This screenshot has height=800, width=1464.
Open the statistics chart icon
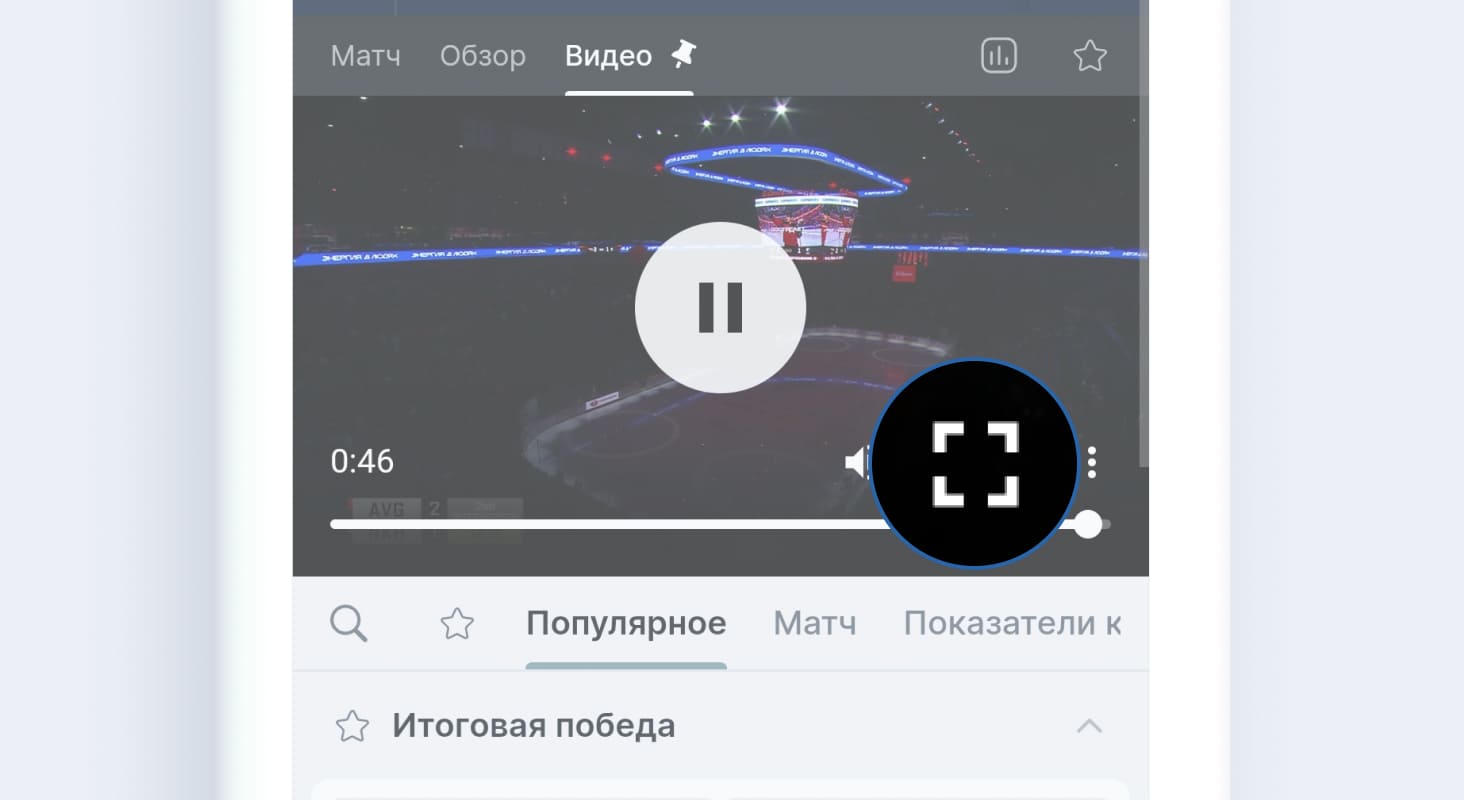pyautogui.click(x=998, y=56)
